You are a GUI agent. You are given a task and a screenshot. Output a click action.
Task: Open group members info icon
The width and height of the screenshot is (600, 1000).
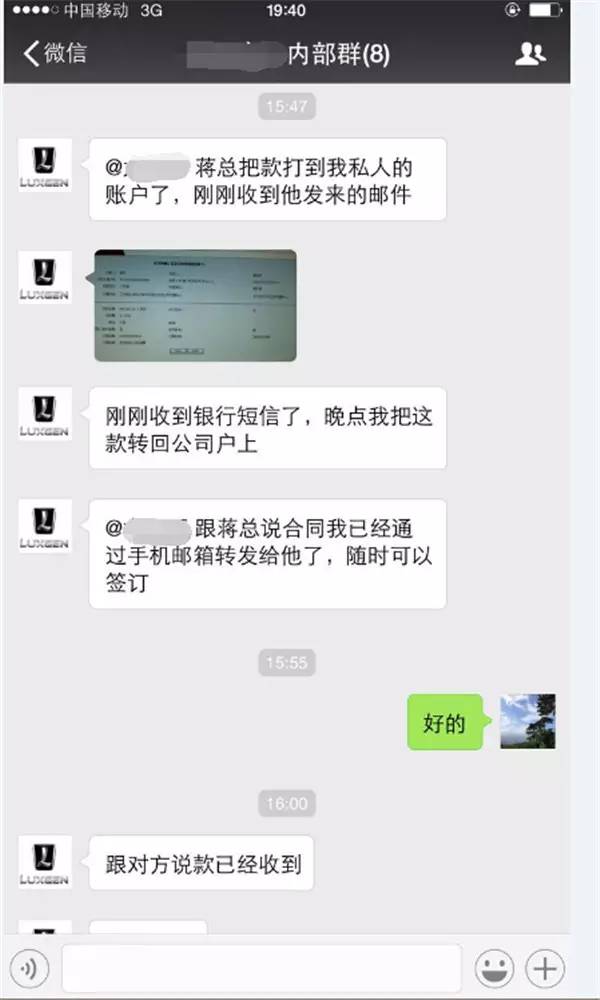click(530, 54)
